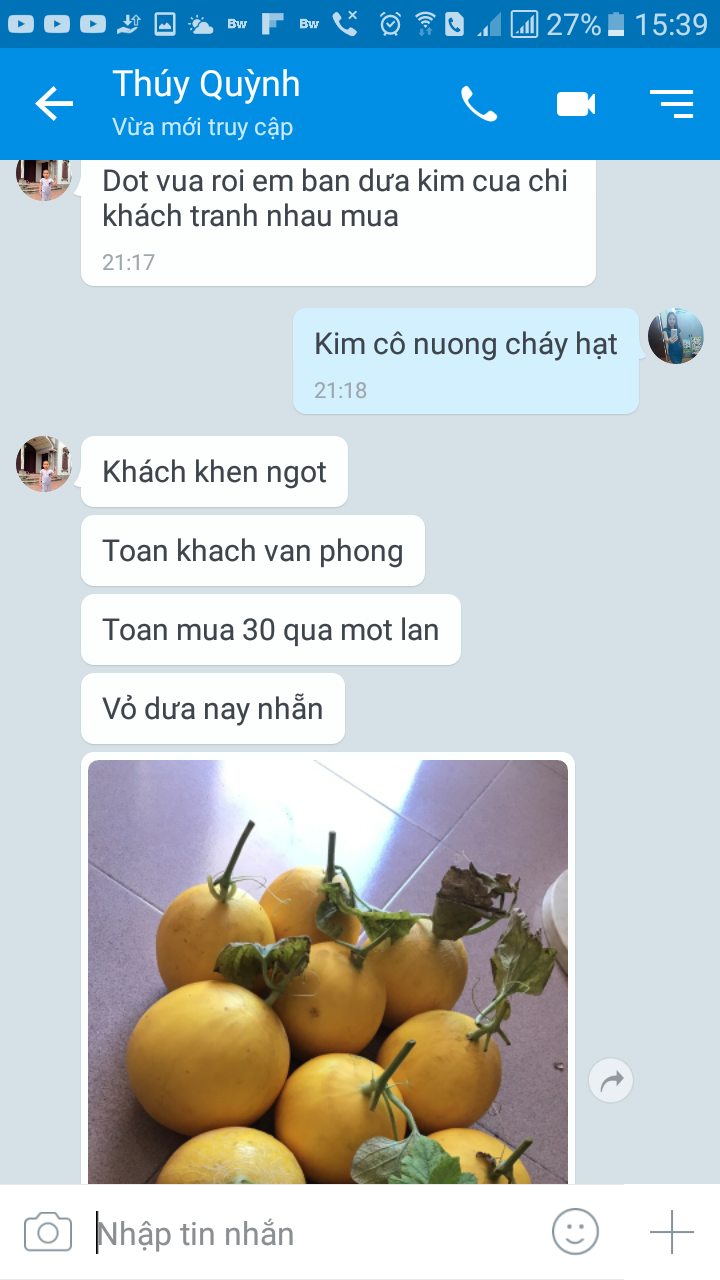Viewport: 720px width, 1280px height.
Task: Open Thúy Quỳnh's profile from header name
Action: [206, 84]
